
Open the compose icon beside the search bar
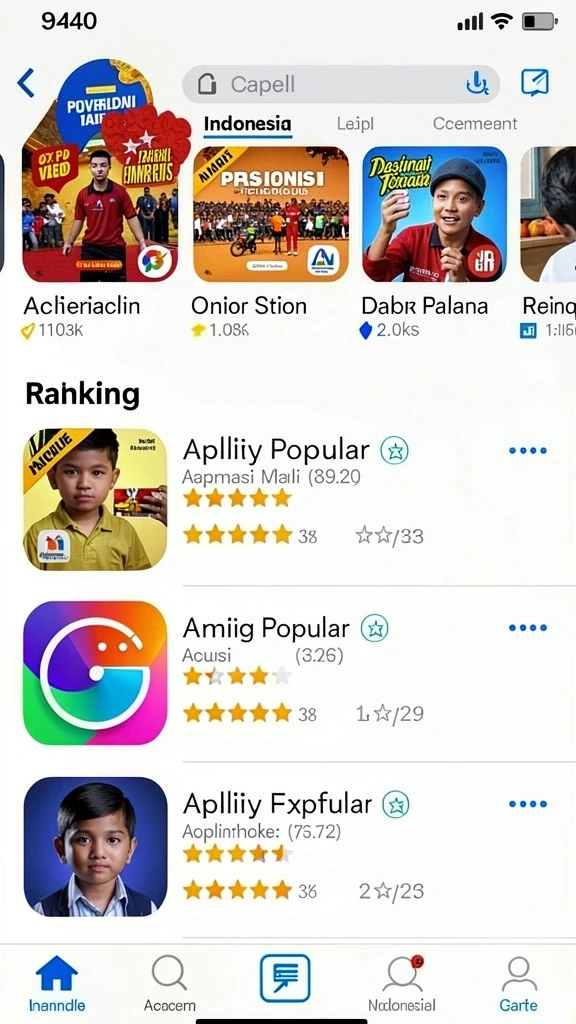point(534,83)
